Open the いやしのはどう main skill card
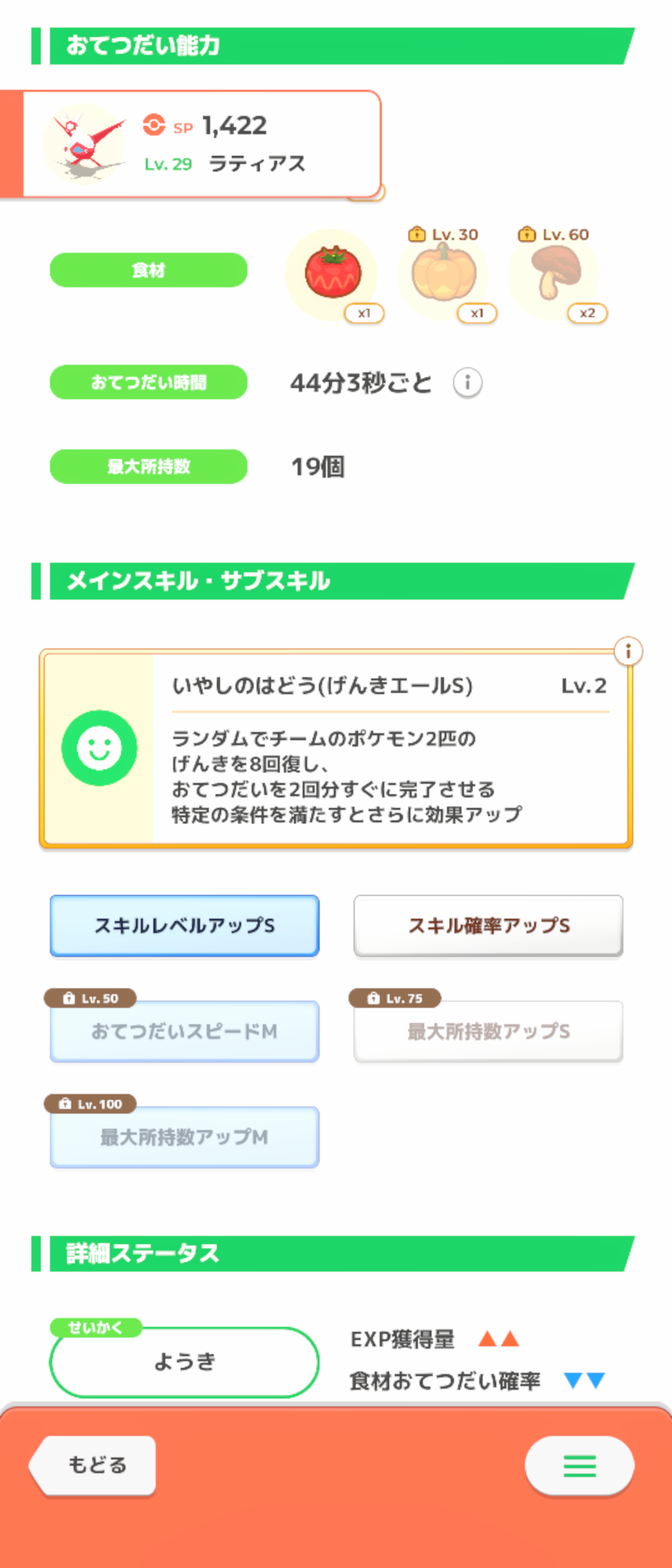Image resolution: width=672 pixels, height=1568 pixels. pyautogui.click(x=336, y=749)
